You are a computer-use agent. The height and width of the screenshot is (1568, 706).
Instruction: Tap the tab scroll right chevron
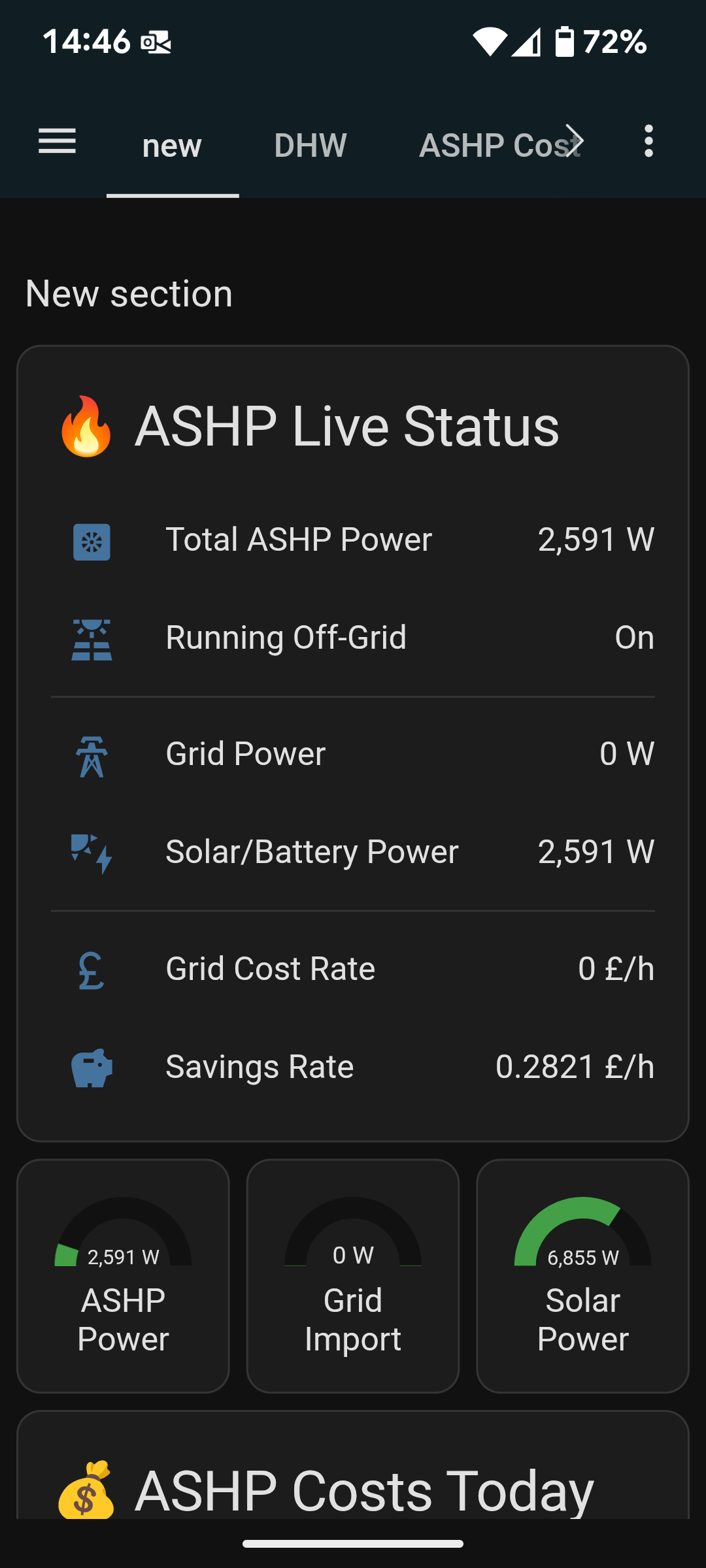573,142
